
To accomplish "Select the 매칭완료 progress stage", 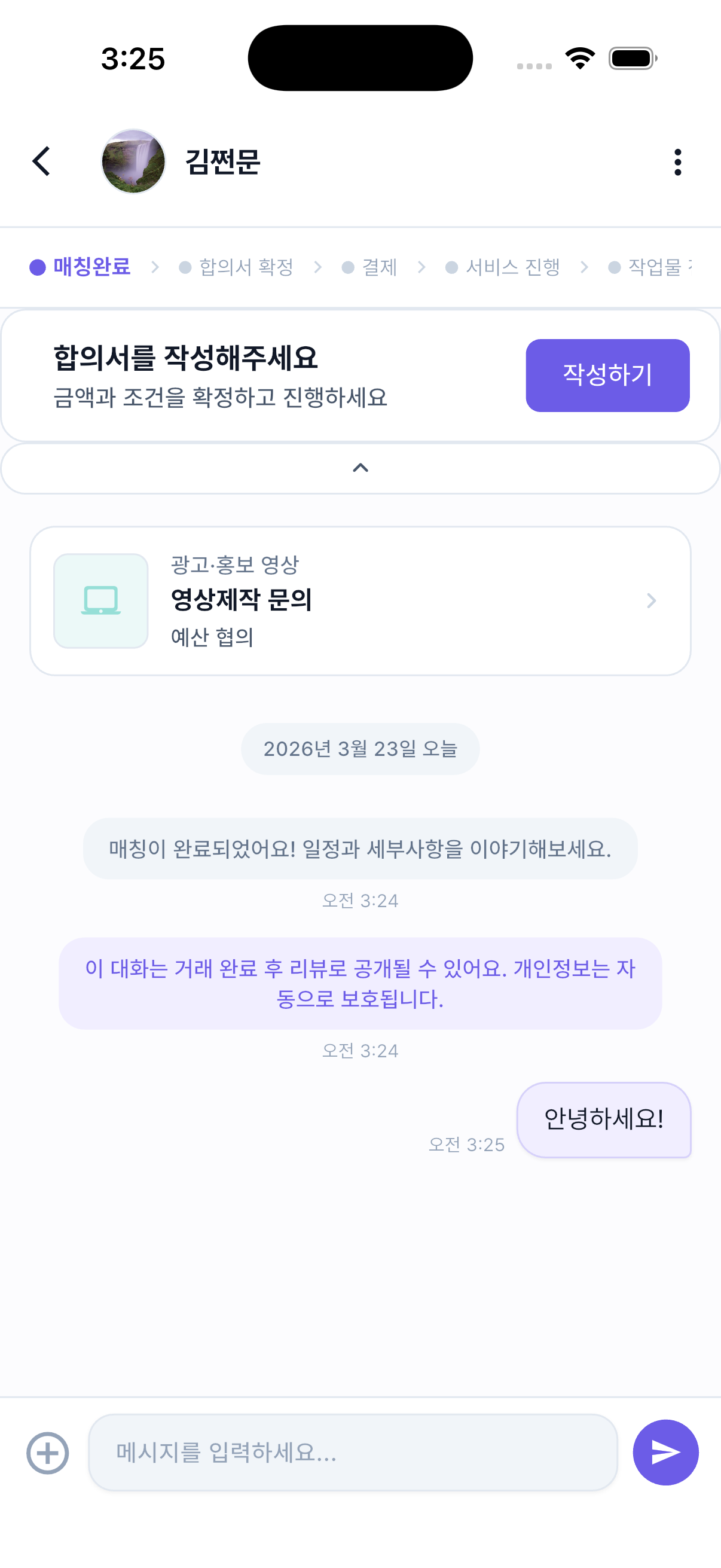I will click(90, 267).
